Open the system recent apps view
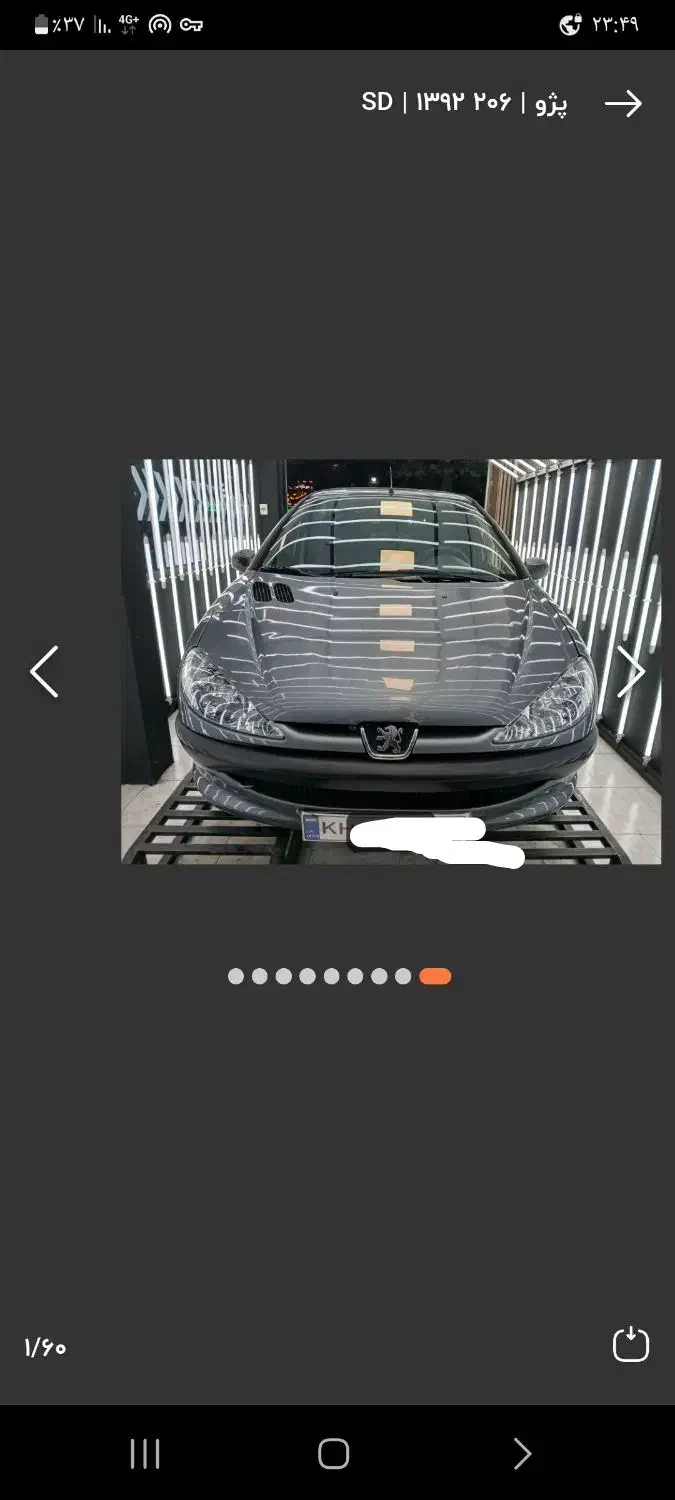 pyautogui.click(x=145, y=1453)
